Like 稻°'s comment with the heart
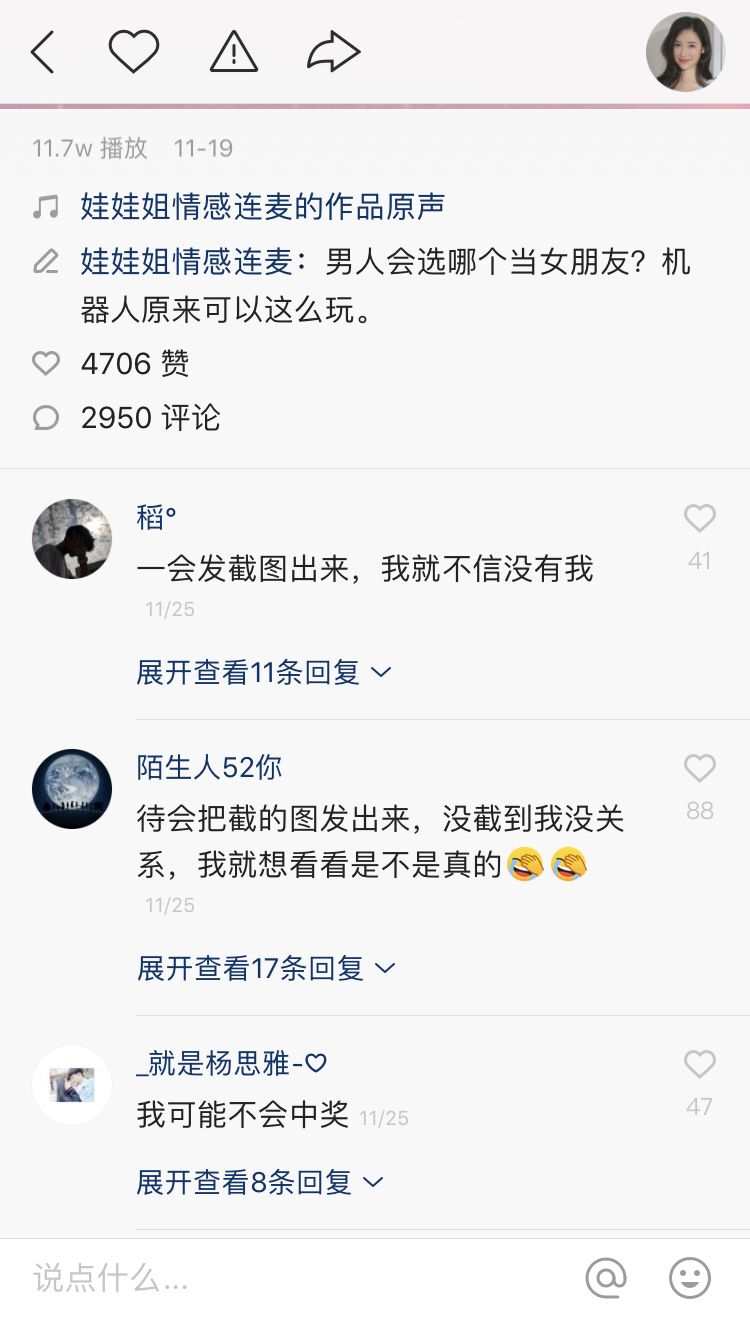 [x=700, y=518]
